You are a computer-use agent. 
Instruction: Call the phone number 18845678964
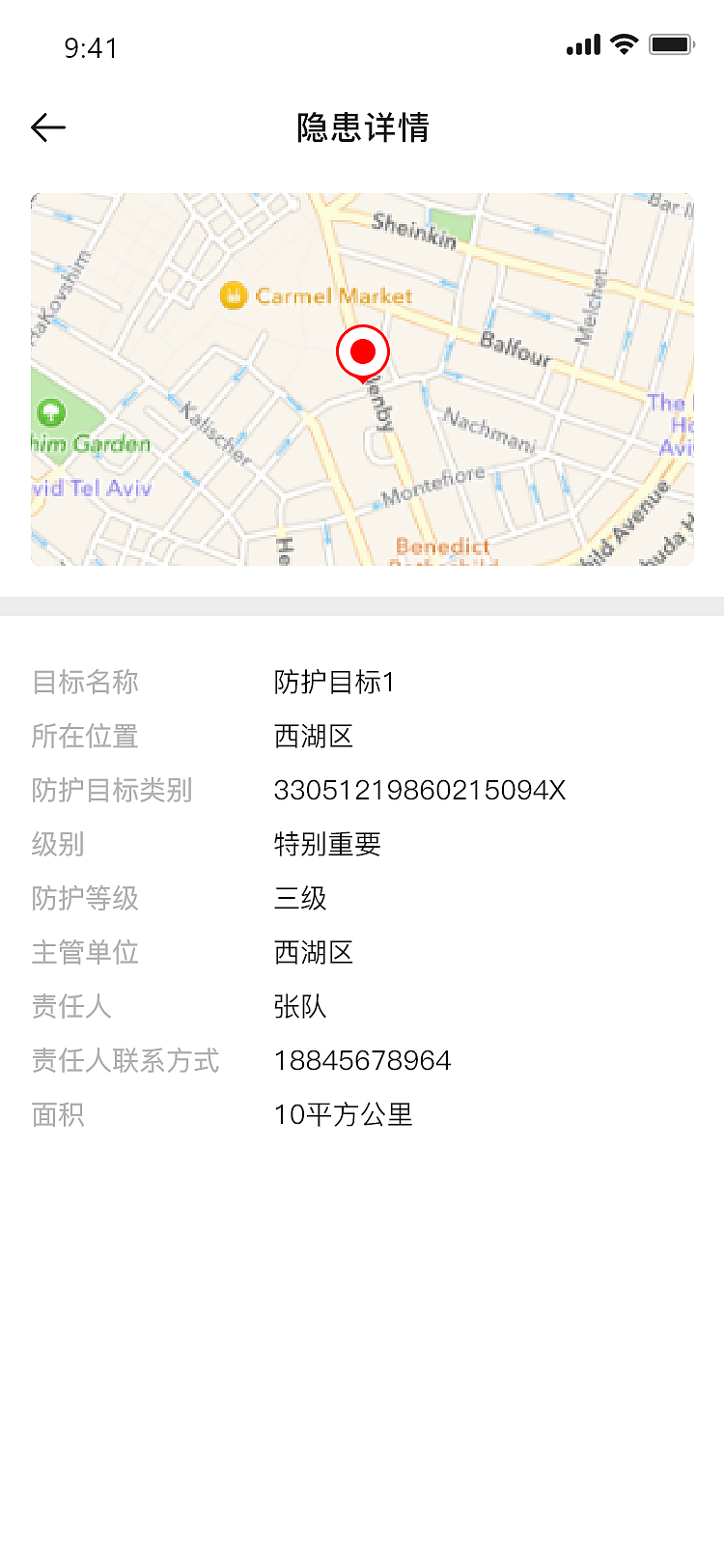[361, 1060]
